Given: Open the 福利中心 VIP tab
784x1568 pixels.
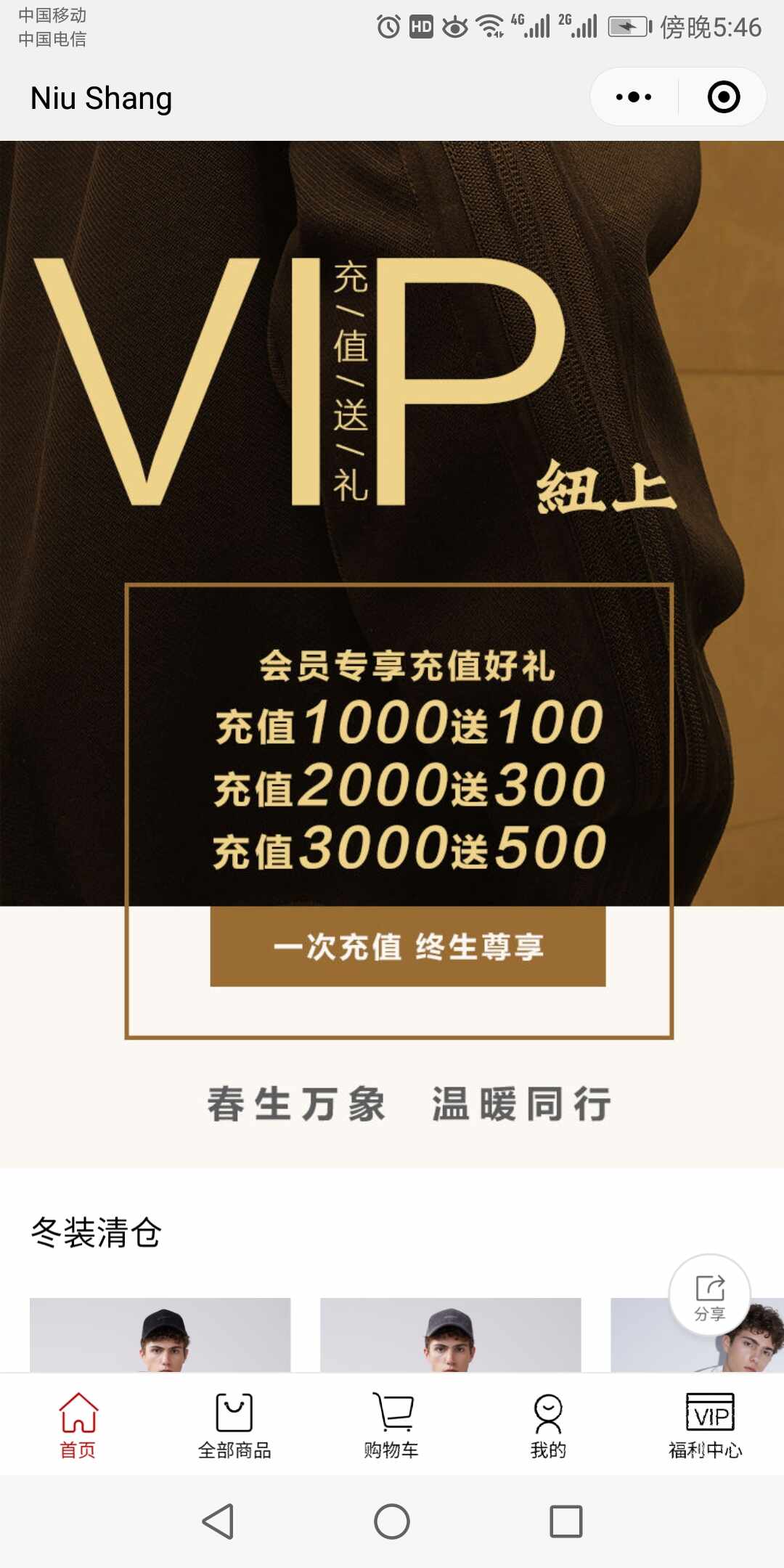Looking at the screenshot, I should tap(705, 1426).
